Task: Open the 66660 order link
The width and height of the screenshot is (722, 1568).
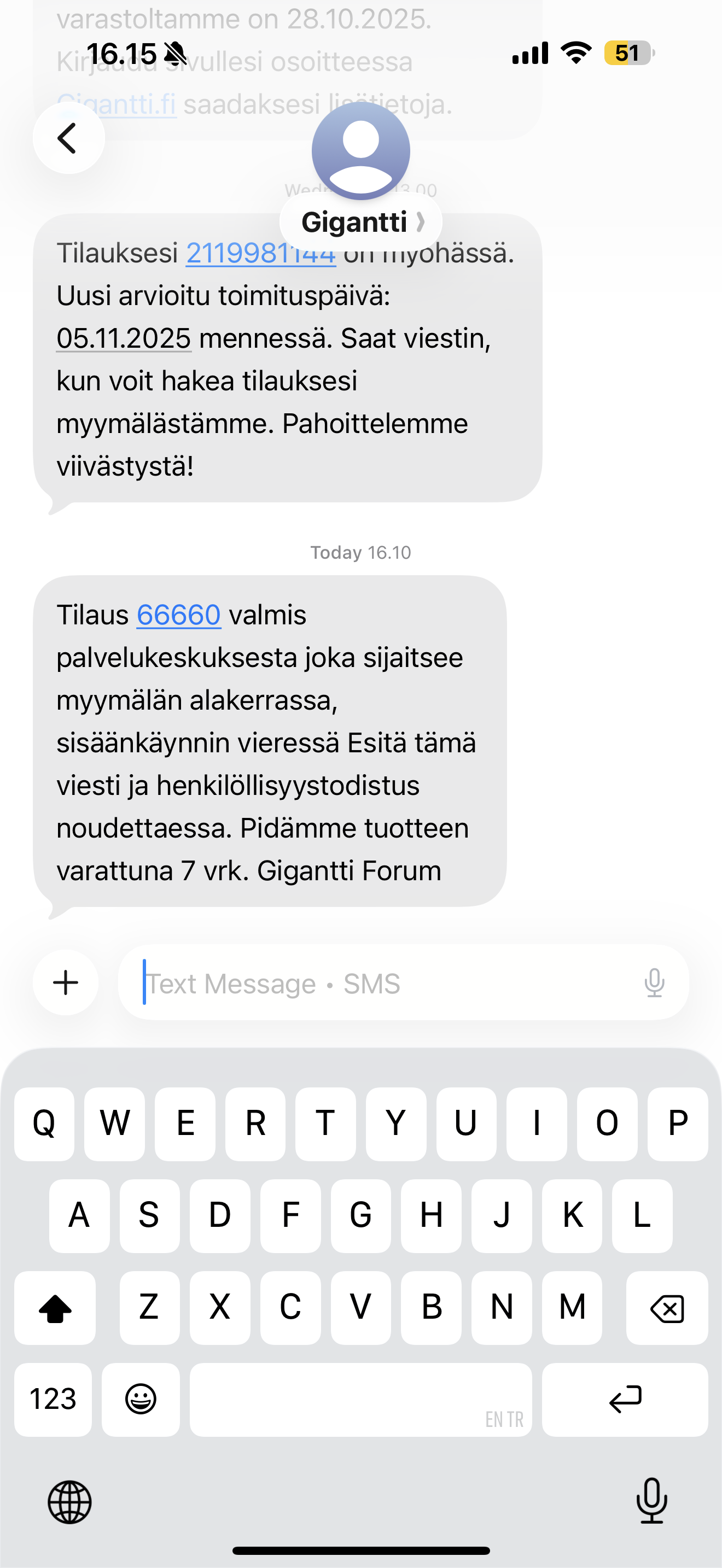Action: click(178, 615)
